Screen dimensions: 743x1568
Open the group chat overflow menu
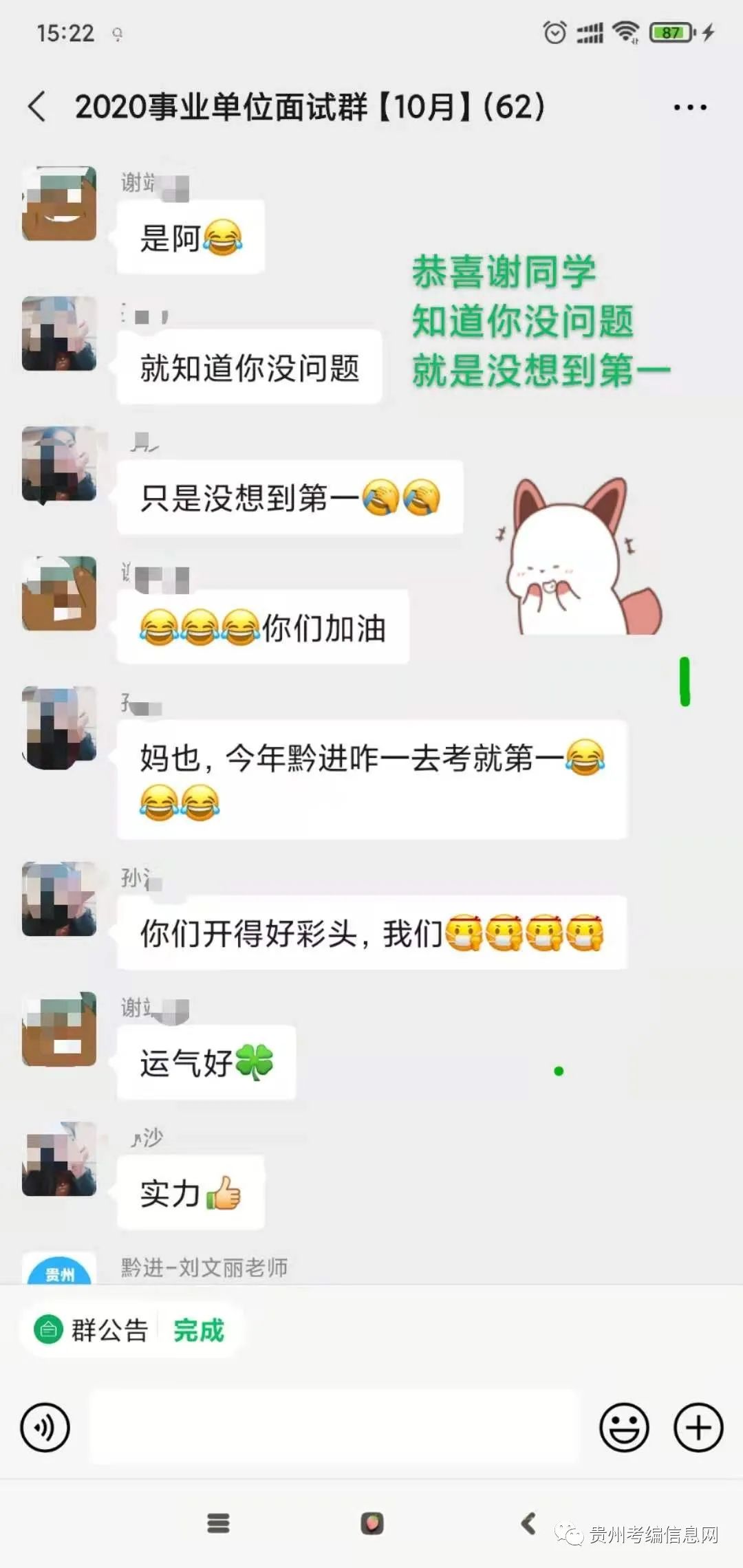(x=689, y=107)
